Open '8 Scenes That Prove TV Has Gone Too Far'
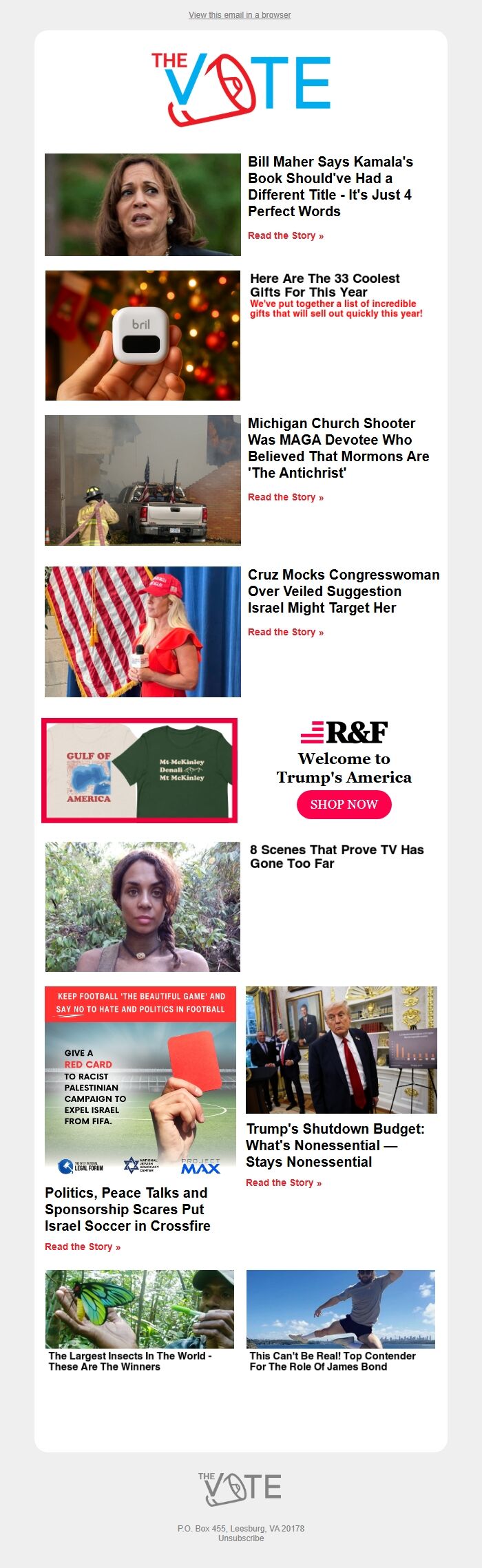The height and width of the screenshot is (1568, 482). point(336,856)
